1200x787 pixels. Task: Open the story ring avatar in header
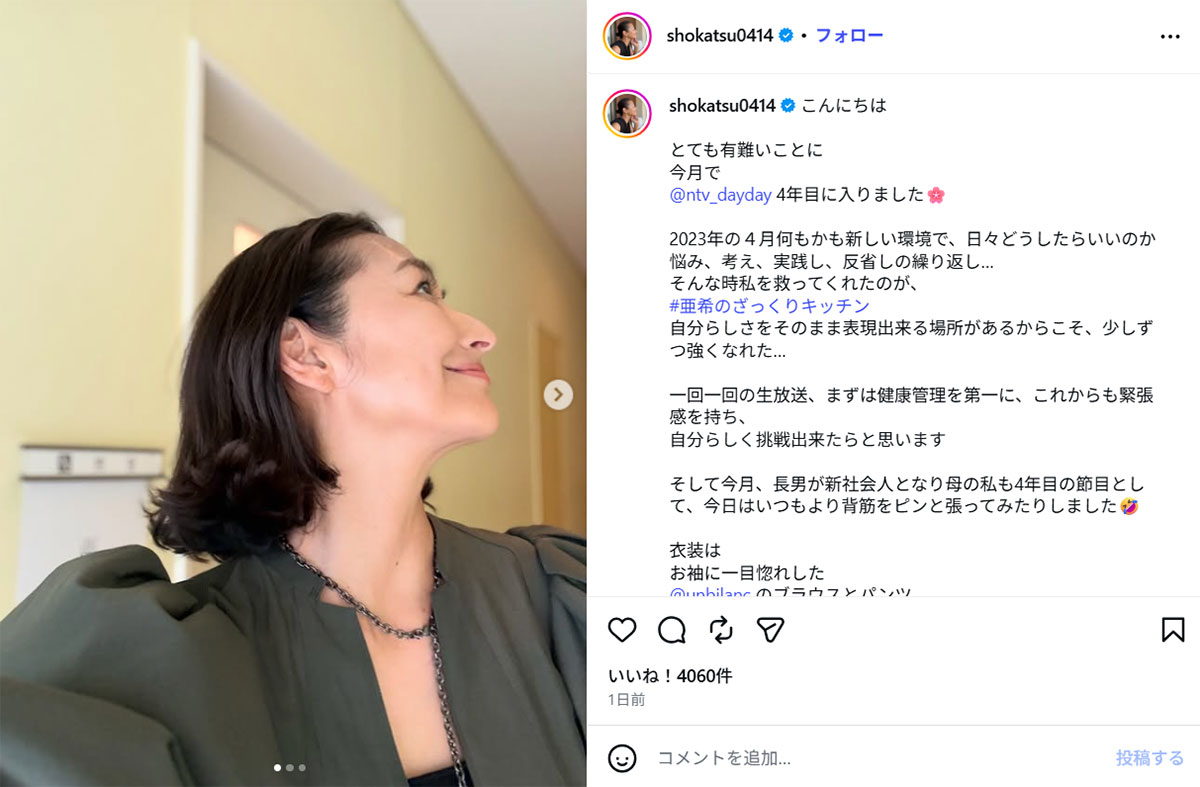628,36
